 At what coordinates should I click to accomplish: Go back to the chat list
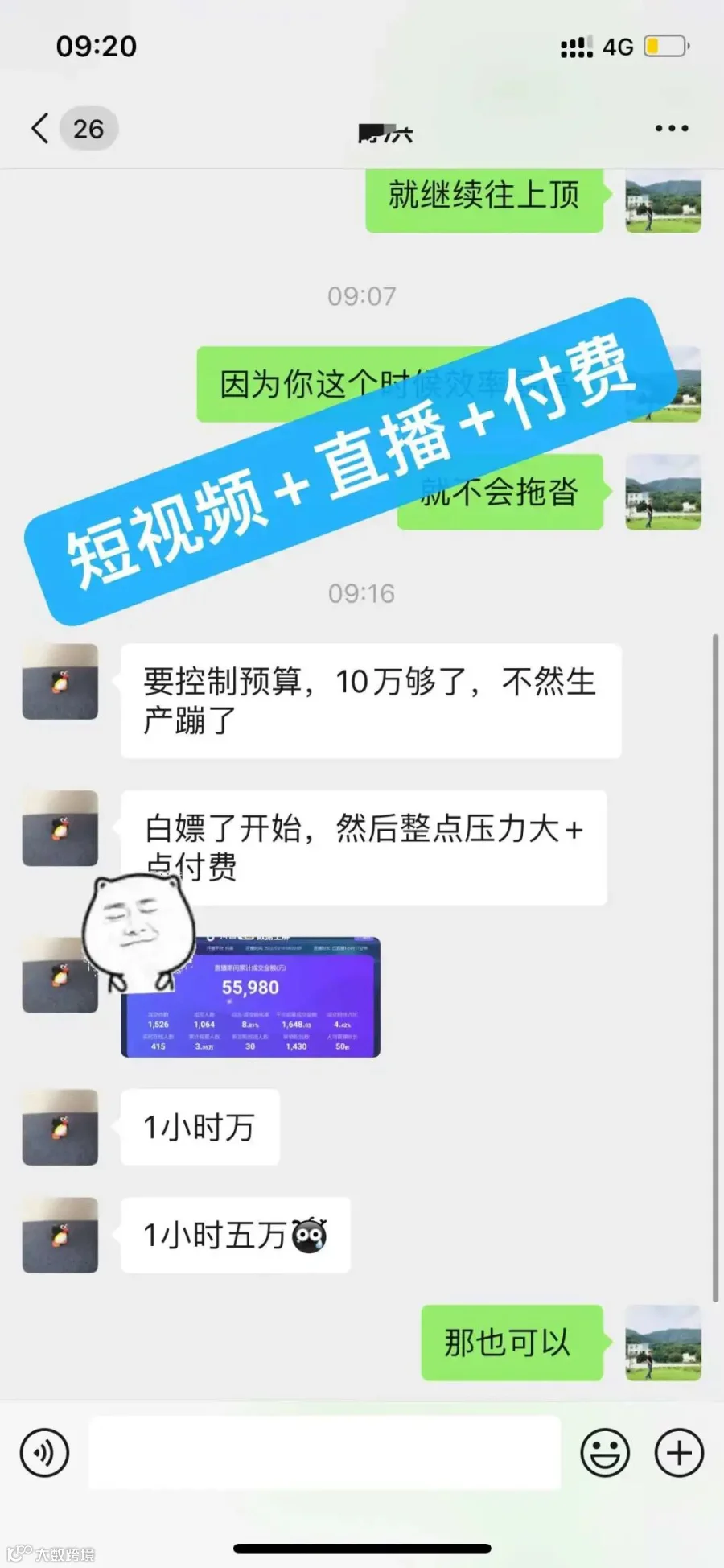click(40, 128)
